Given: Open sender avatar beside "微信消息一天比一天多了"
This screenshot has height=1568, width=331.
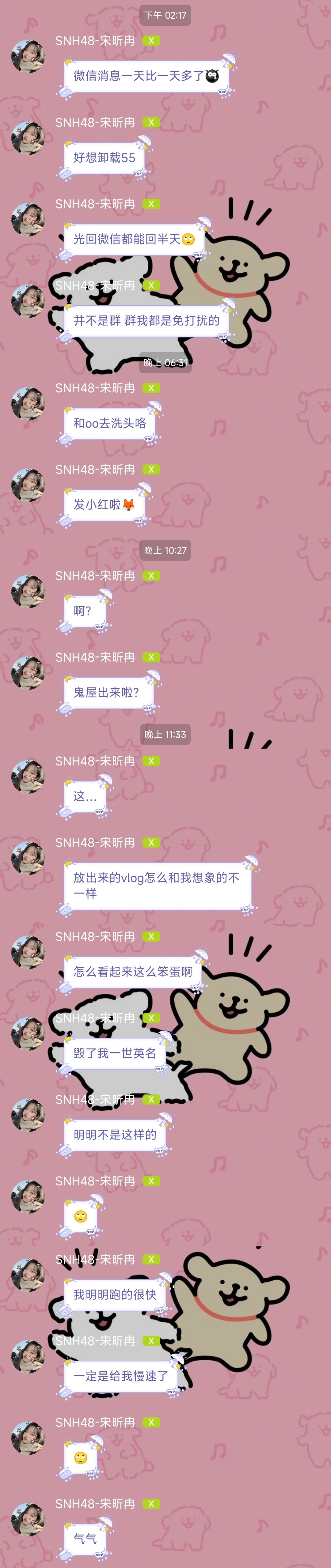Looking at the screenshot, I should (x=28, y=57).
